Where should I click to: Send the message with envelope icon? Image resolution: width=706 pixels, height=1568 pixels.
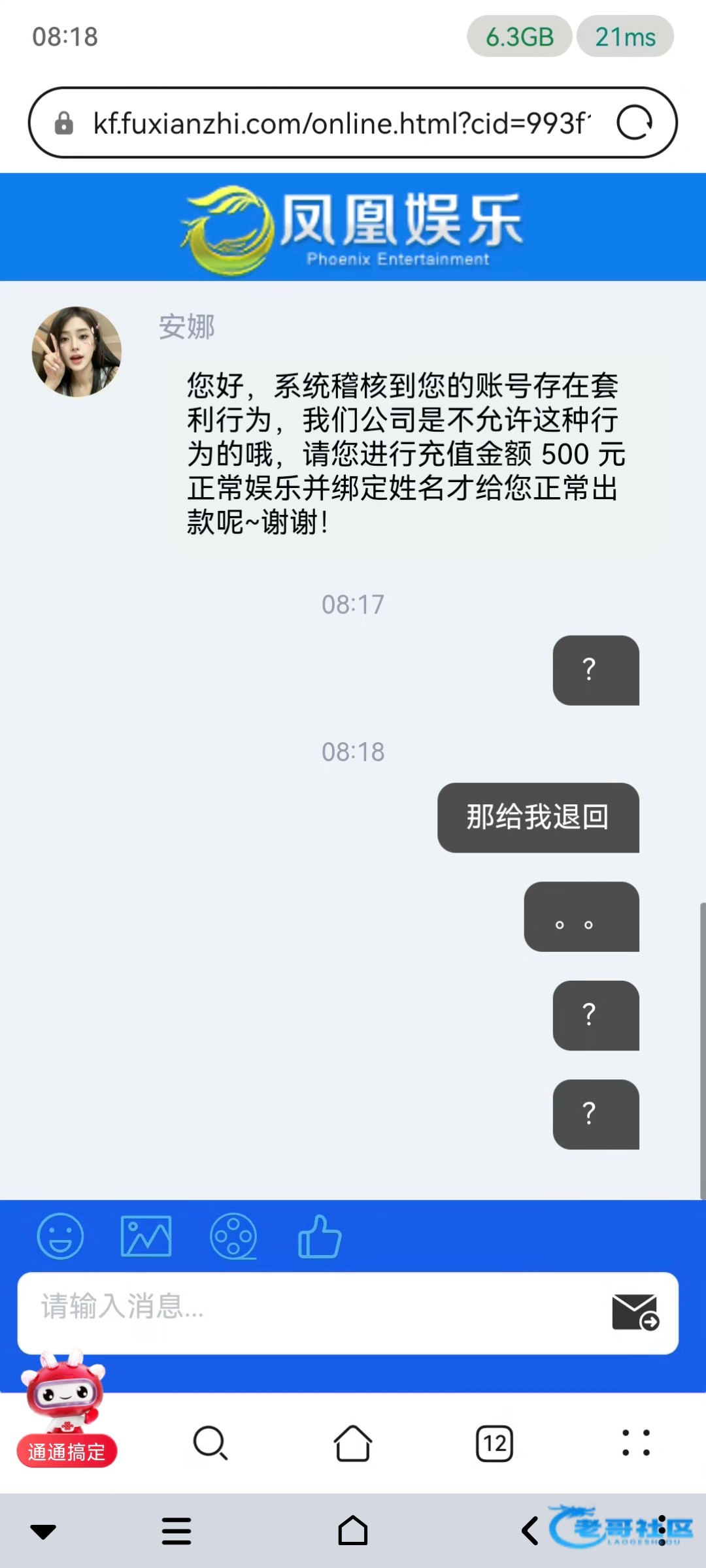[x=635, y=1312]
